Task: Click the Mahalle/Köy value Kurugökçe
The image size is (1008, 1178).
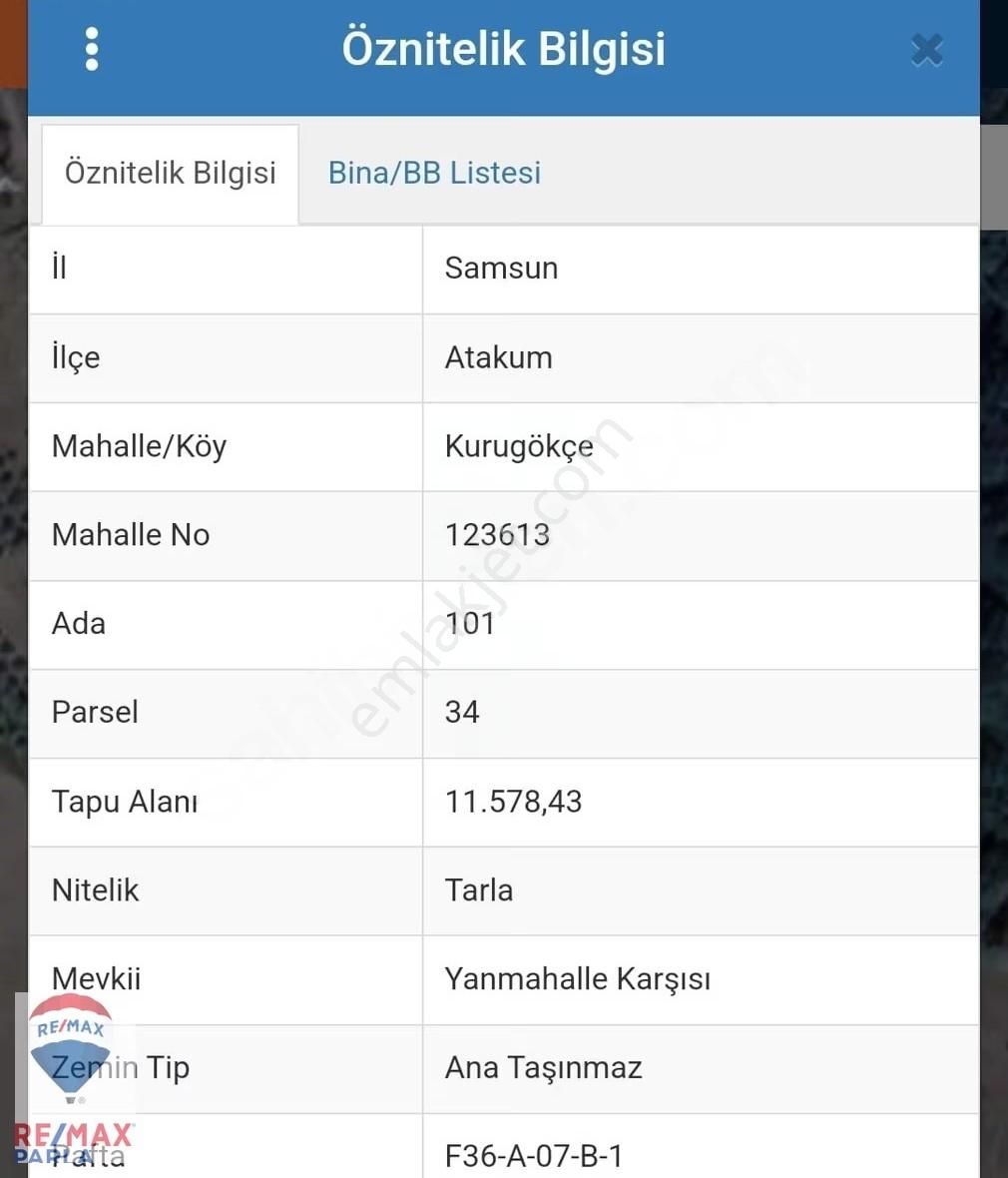Action: 519,446
